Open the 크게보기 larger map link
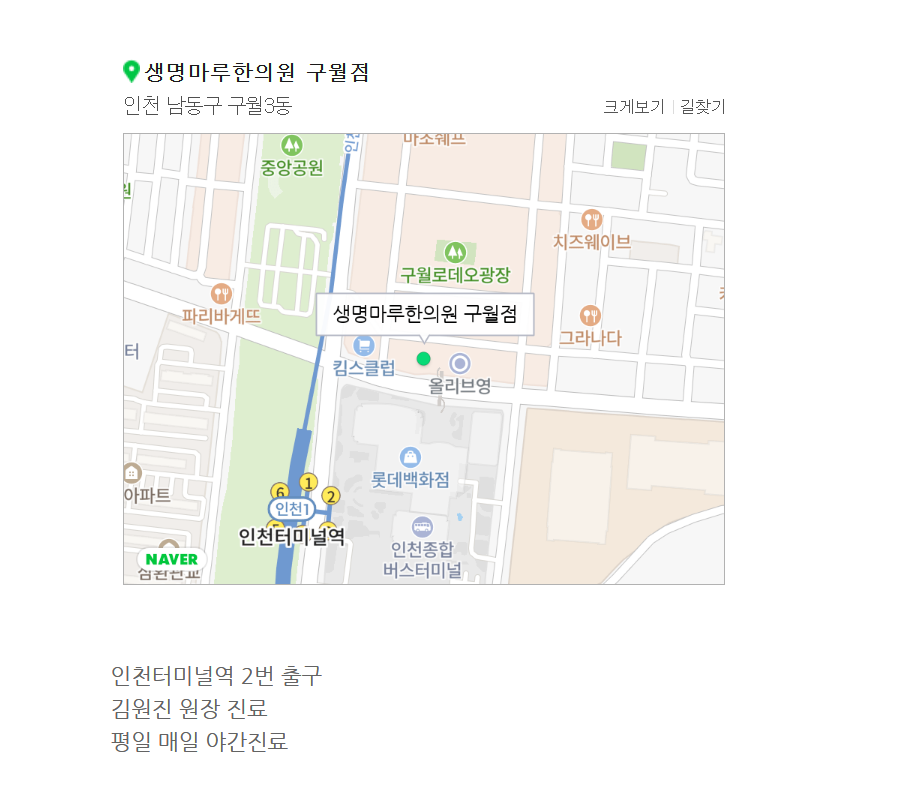This screenshot has width=906, height=794. 633,107
